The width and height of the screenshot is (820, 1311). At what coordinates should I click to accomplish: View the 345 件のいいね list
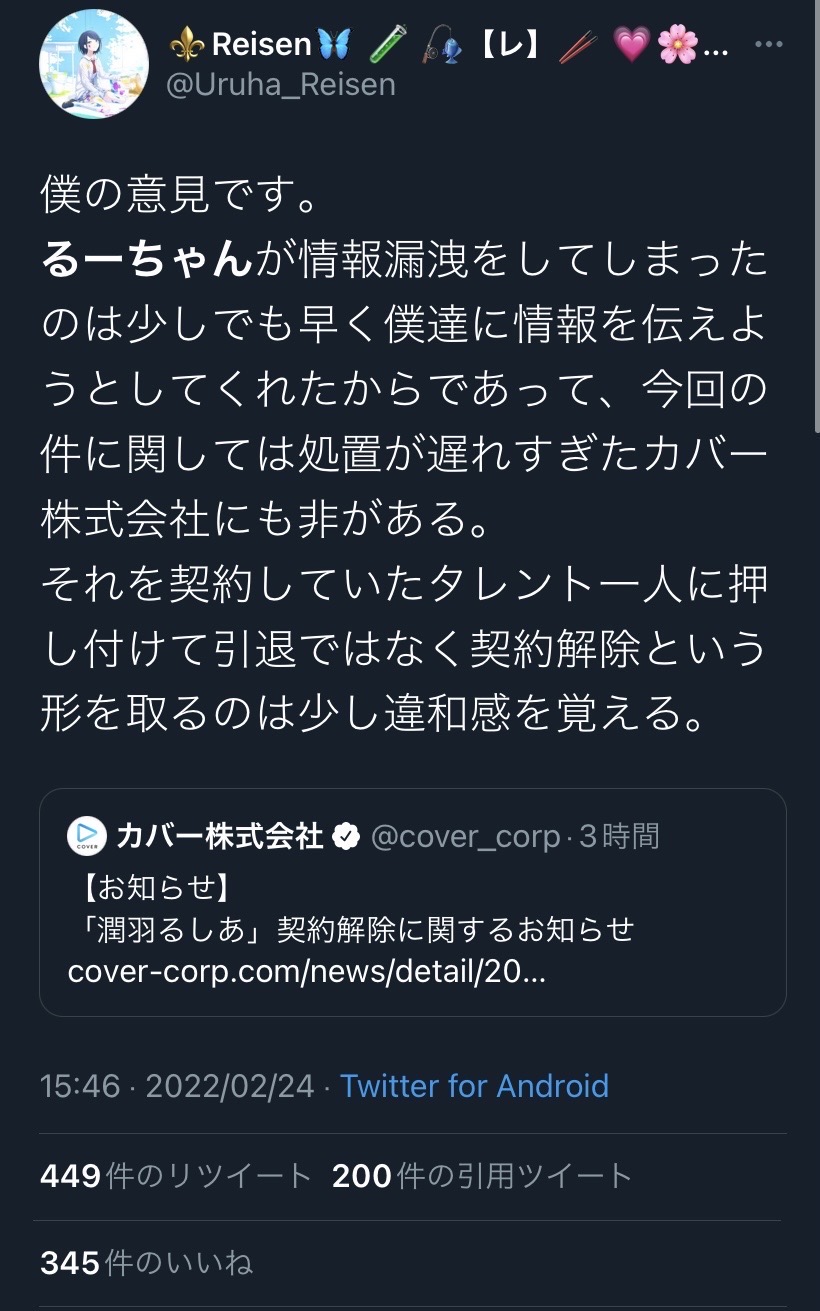(x=146, y=1263)
